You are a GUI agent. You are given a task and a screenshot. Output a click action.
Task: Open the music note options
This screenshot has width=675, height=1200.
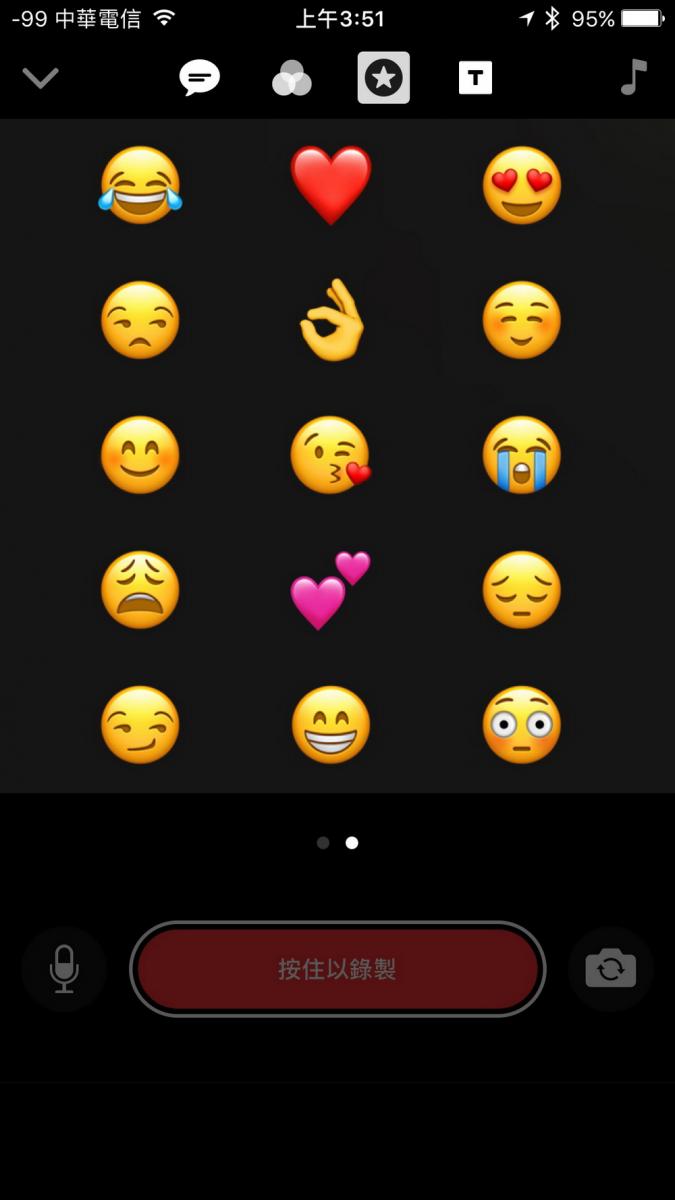[x=633, y=78]
